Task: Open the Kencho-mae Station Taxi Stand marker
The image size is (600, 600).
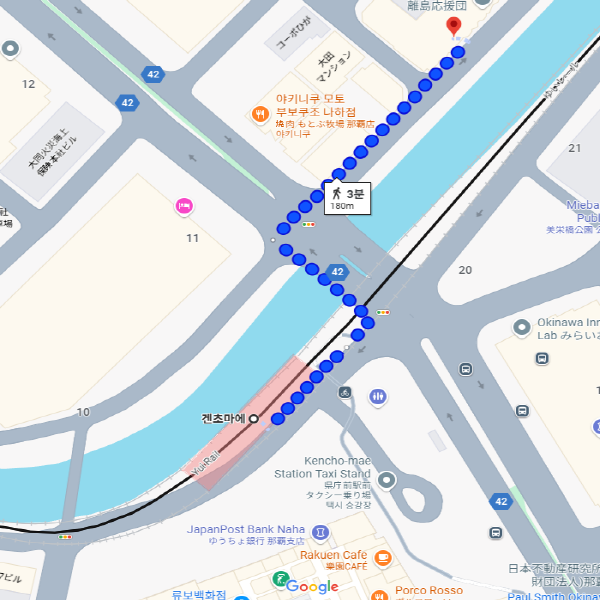Action: point(388,481)
